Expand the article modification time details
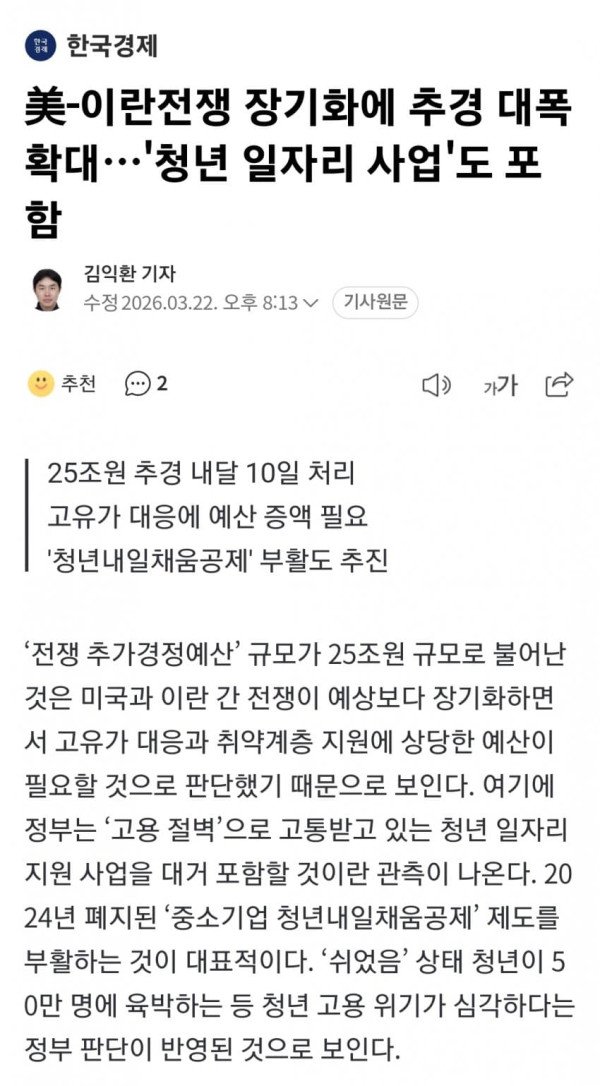Viewport: 600px width, 1086px height. tap(310, 303)
